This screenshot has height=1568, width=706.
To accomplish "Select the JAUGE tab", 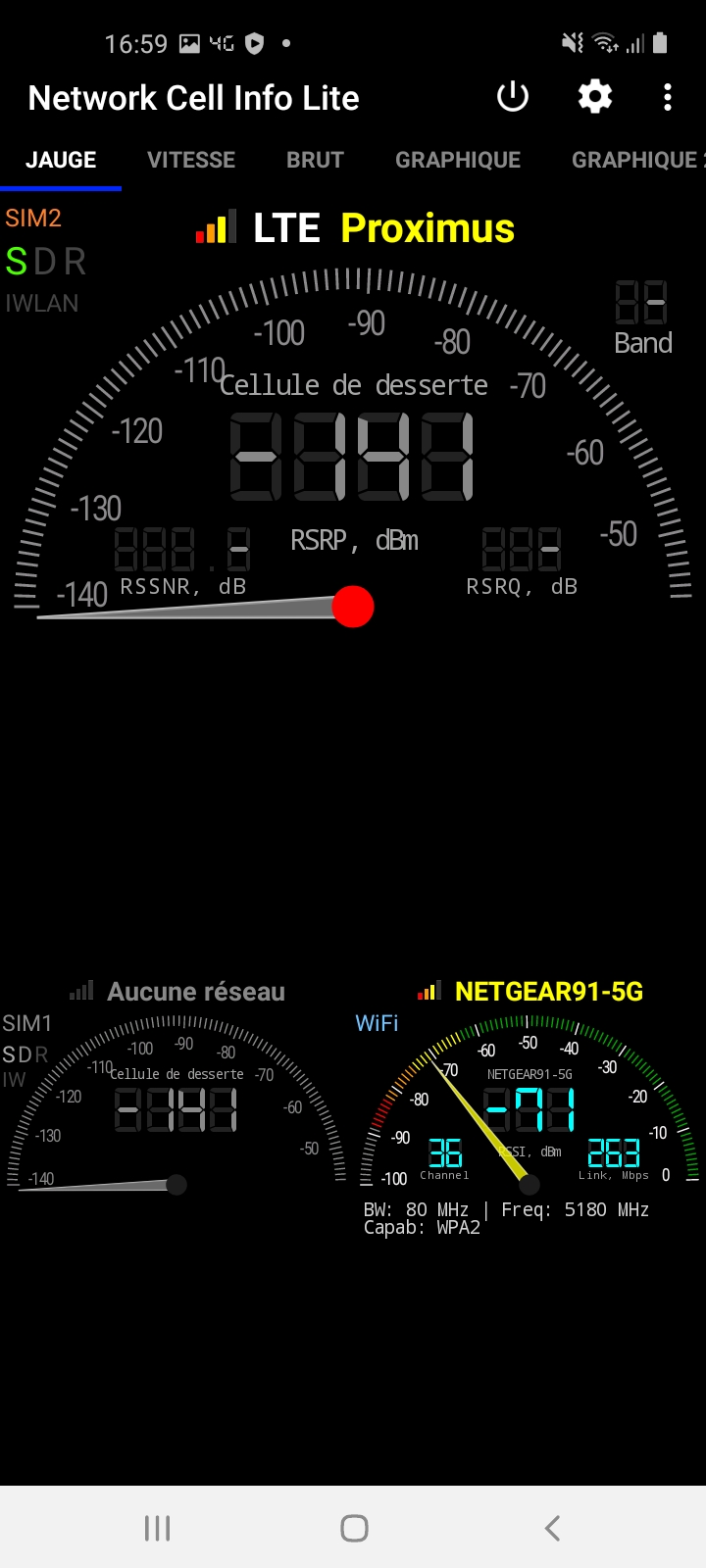I will point(61,160).
